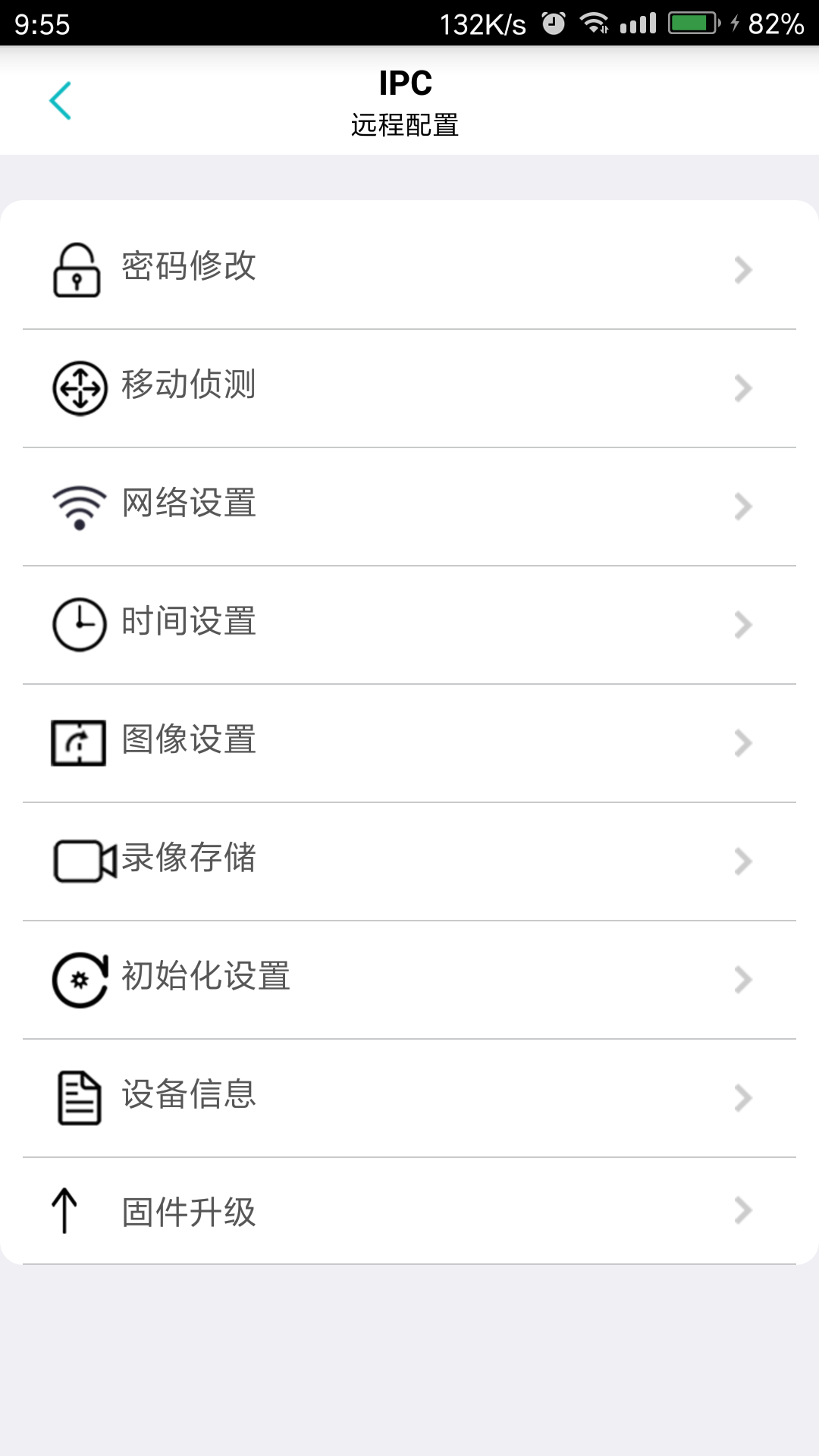This screenshot has height=1456, width=819.
Task: Open 录像存储 recording storage
Action: [x=409, y=861]
